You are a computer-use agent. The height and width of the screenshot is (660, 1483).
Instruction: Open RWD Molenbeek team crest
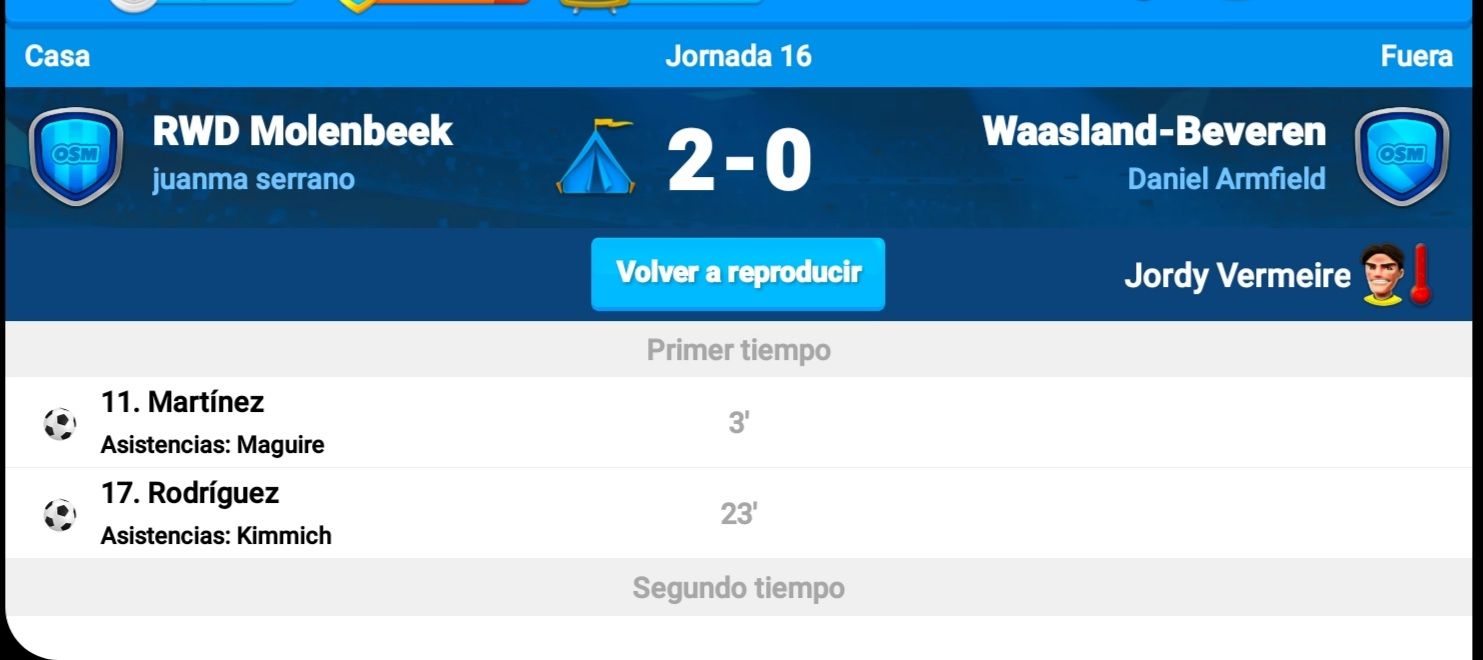[76, 157]
